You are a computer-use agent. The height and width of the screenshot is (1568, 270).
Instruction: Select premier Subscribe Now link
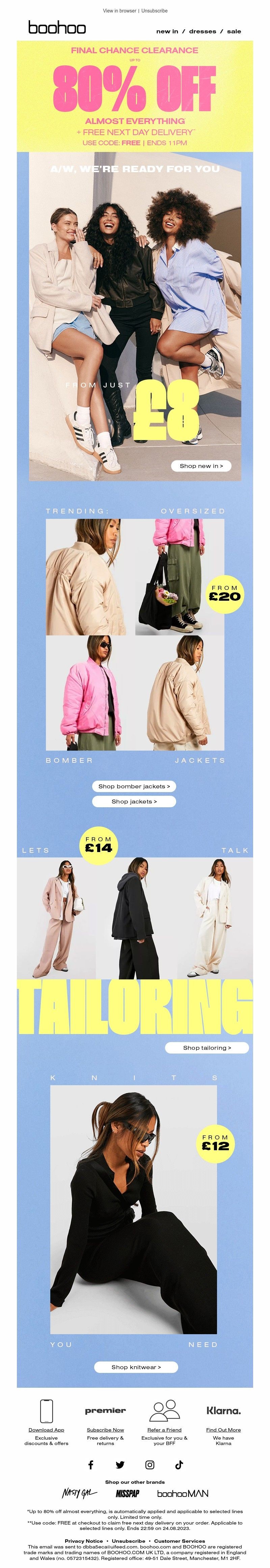(x=105, y=1430)
